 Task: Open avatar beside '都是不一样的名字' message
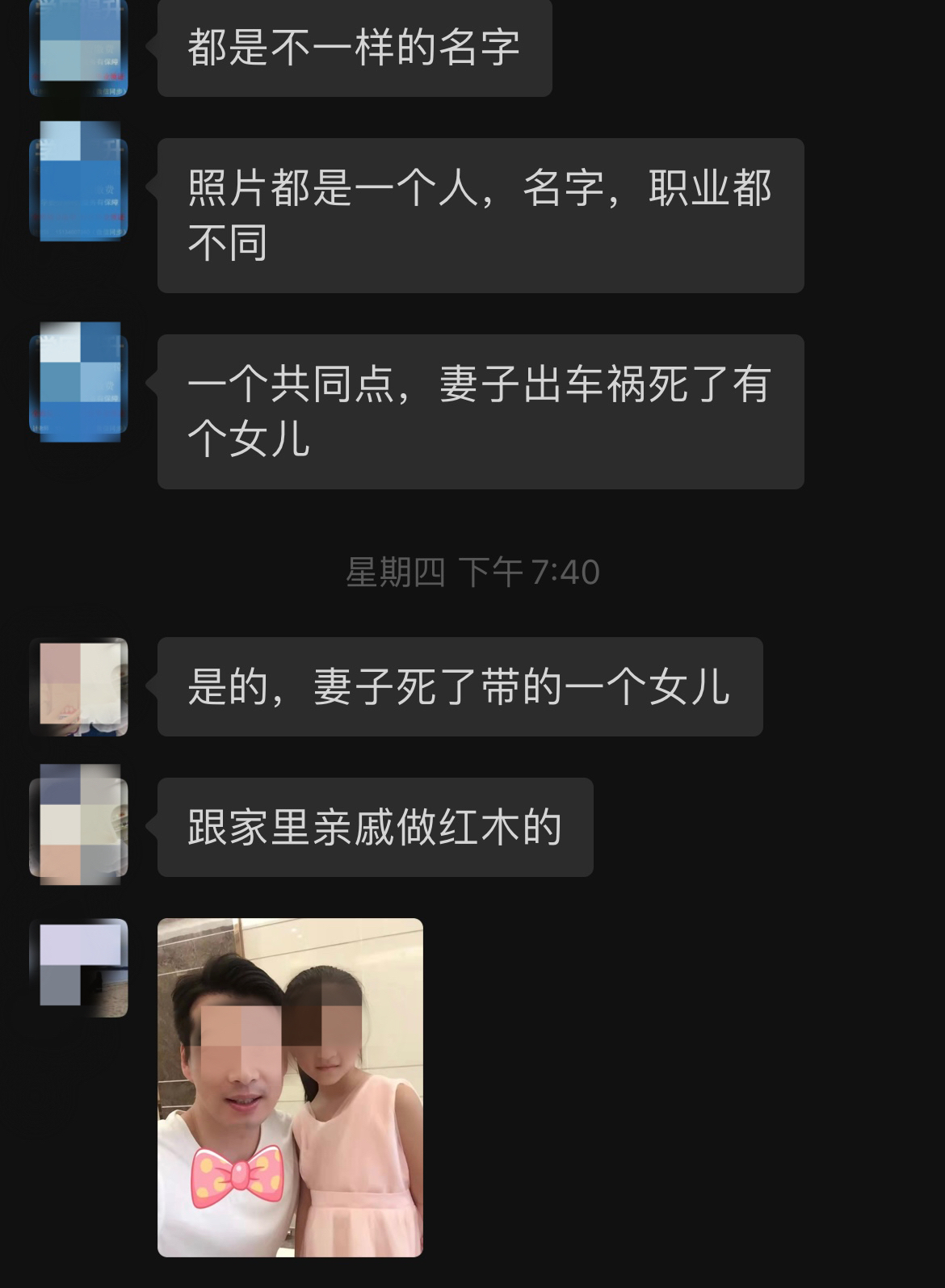point(79,47)
